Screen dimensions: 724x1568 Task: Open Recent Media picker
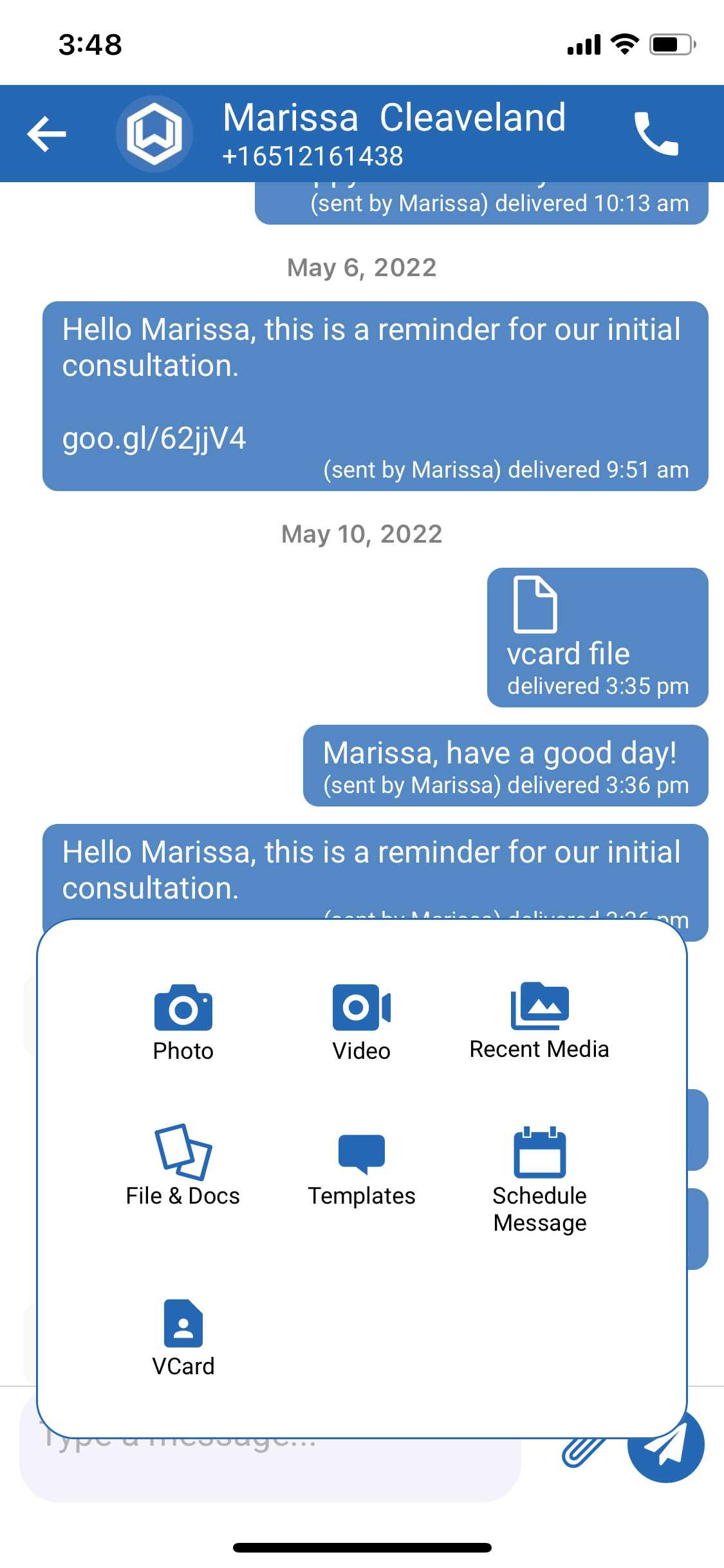(539, 1020)
